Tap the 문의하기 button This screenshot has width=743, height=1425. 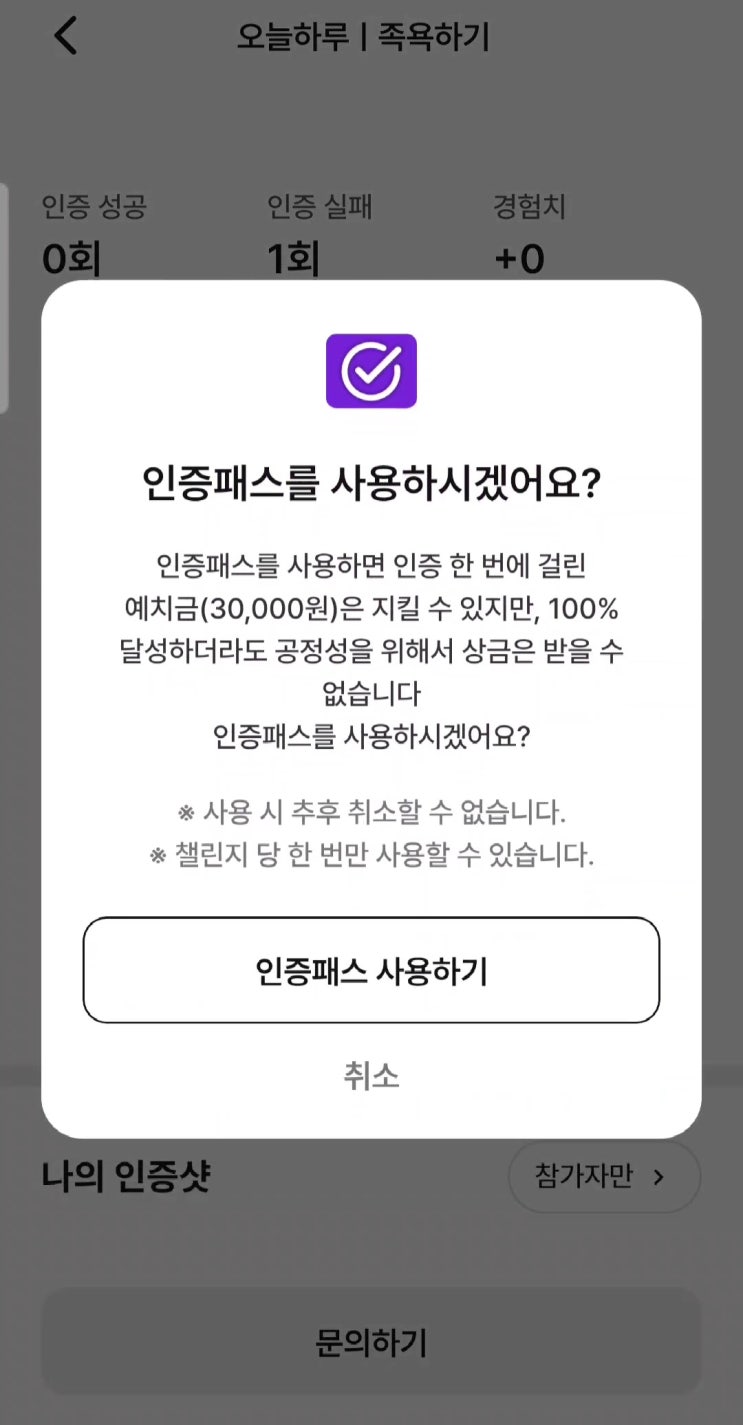[x=371, y=1342]
